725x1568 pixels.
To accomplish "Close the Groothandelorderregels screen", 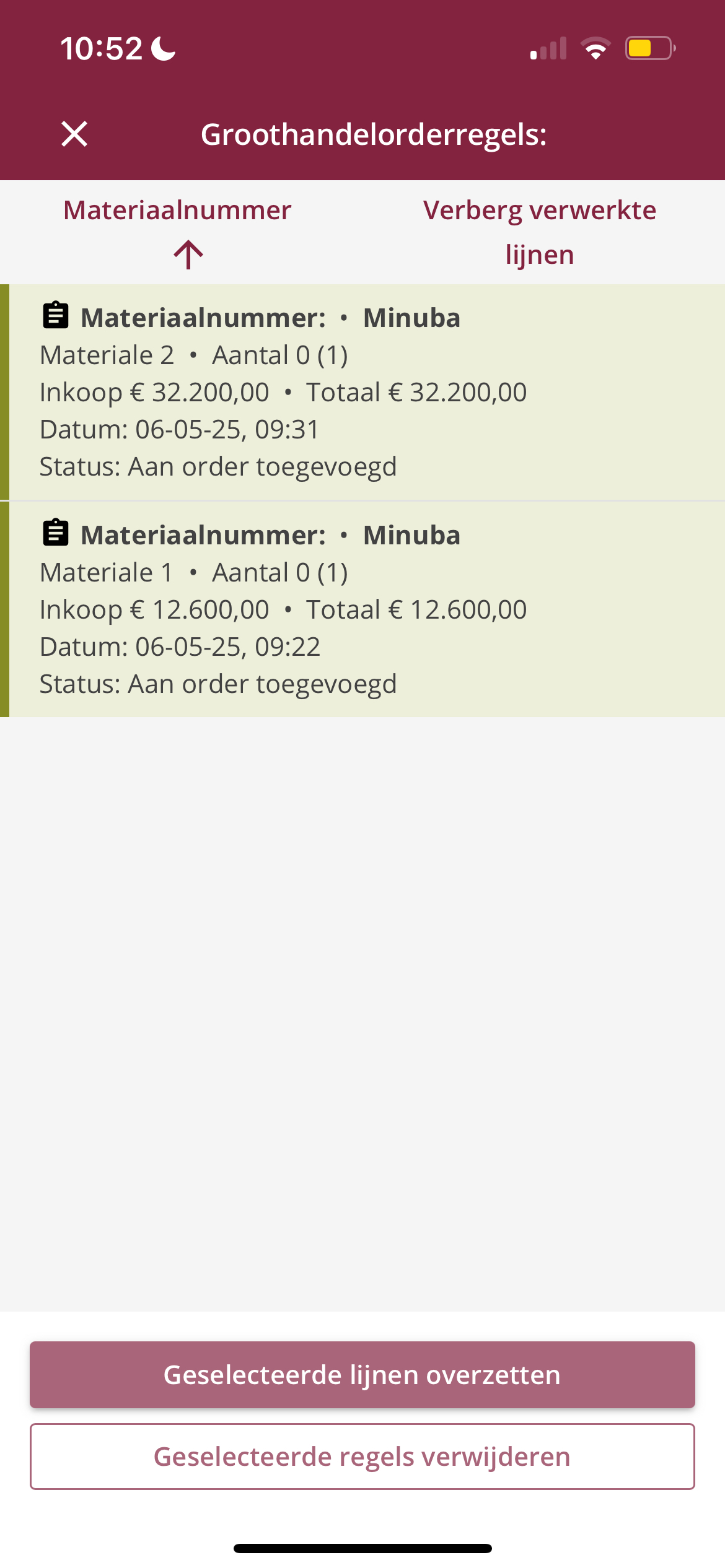I will click(74, 134).
